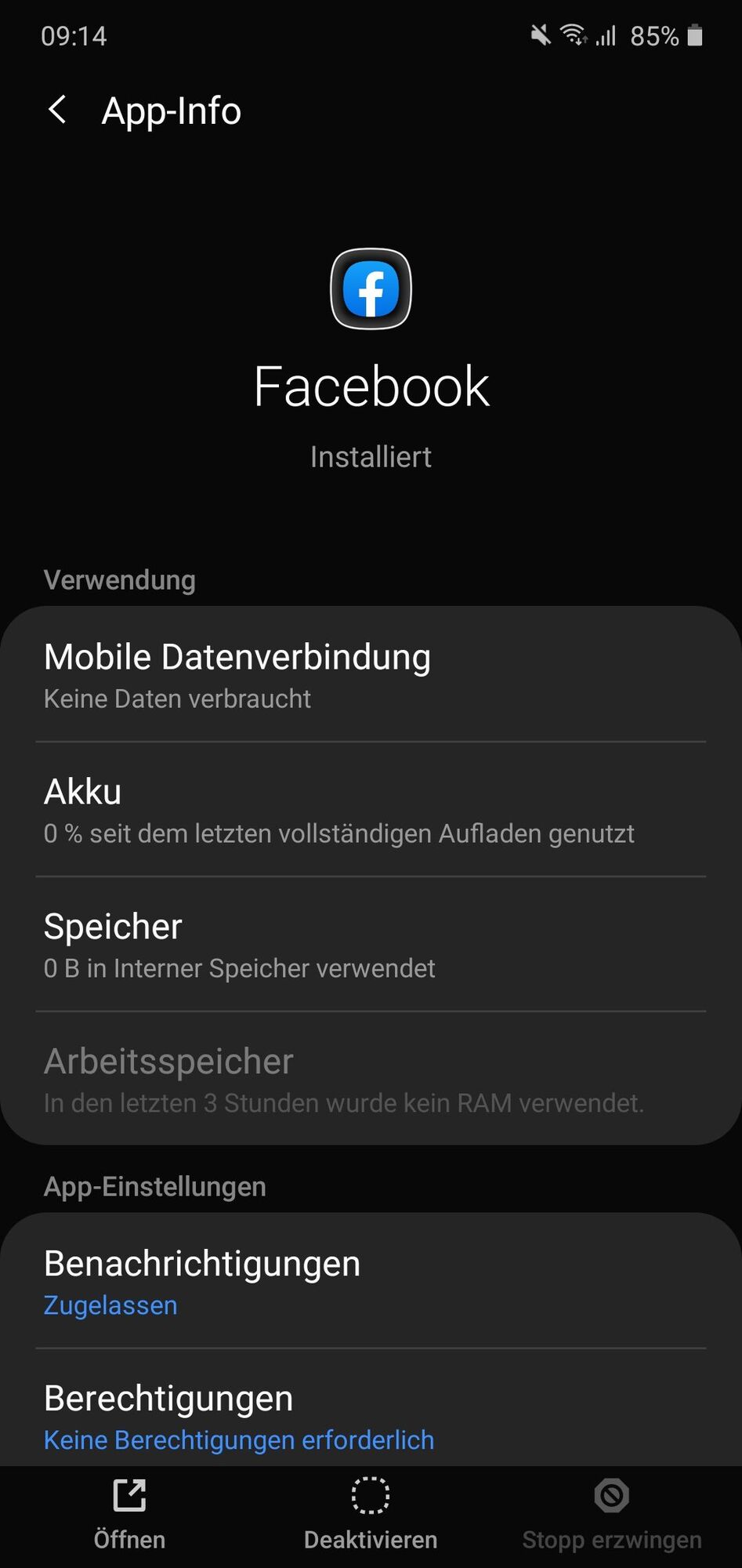Image resolution: width=742 pixels, height=1568 pixels.
Task: Tap the Installiert label under Facebook
Action: [x=370, y=457]
